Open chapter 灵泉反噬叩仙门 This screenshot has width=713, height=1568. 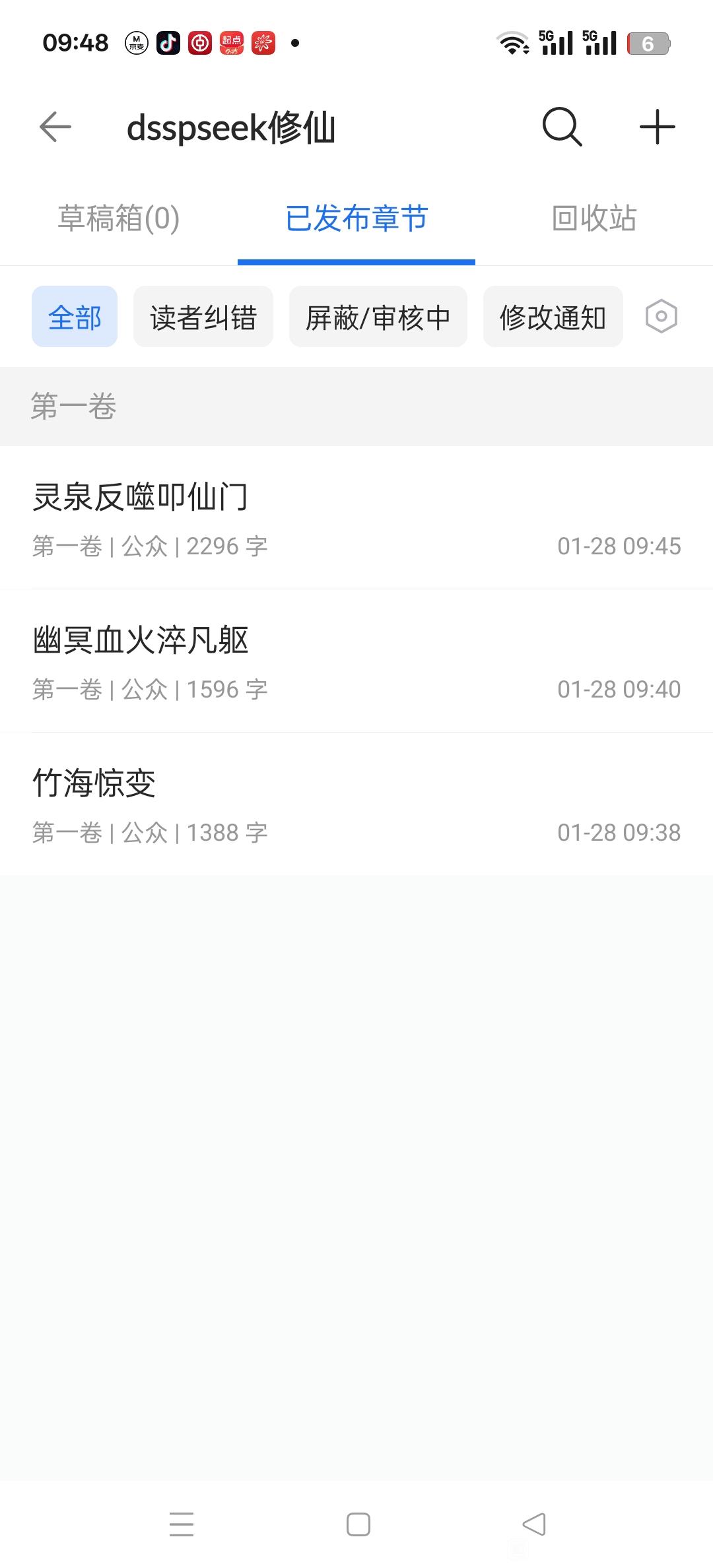(x=356, y=518)
